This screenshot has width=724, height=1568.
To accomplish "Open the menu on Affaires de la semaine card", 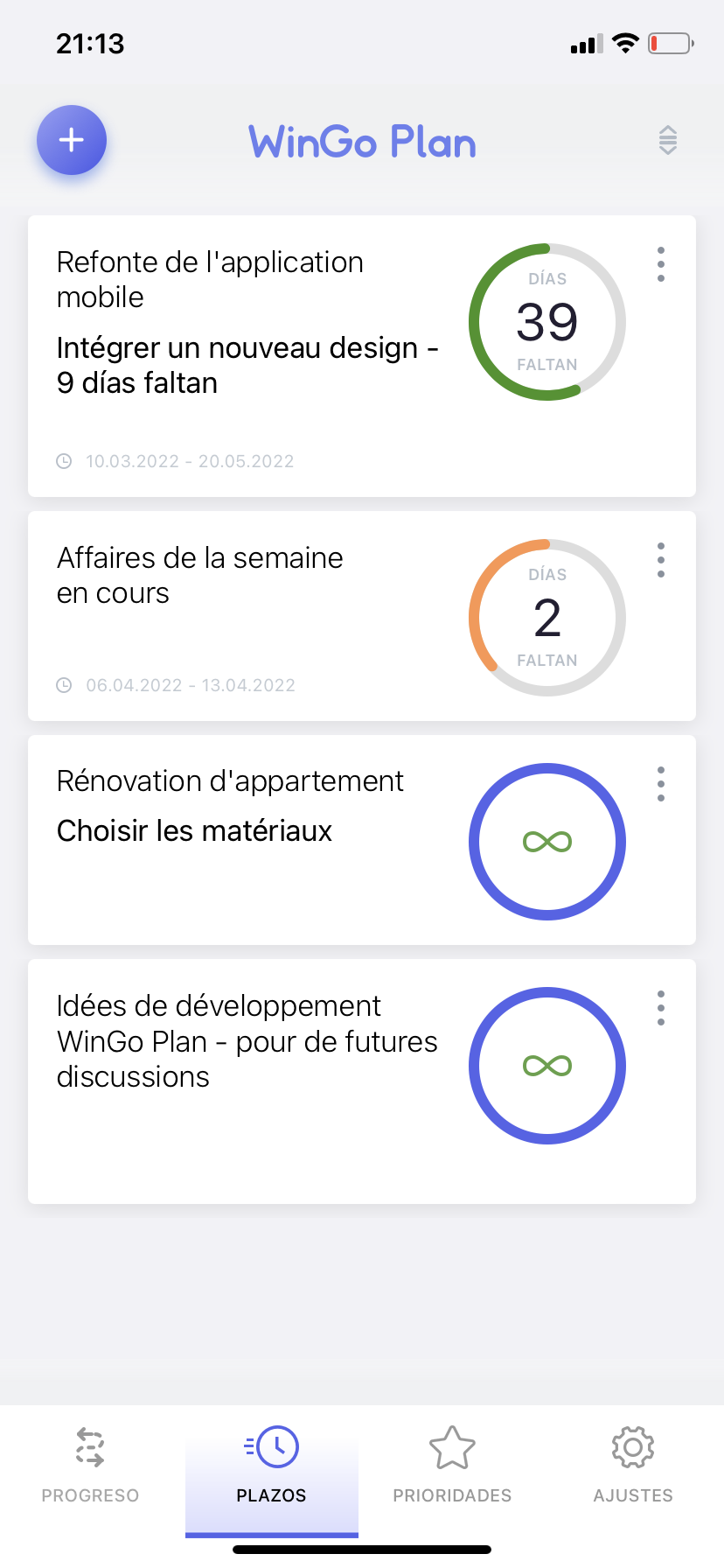I will tap(661, 560).
